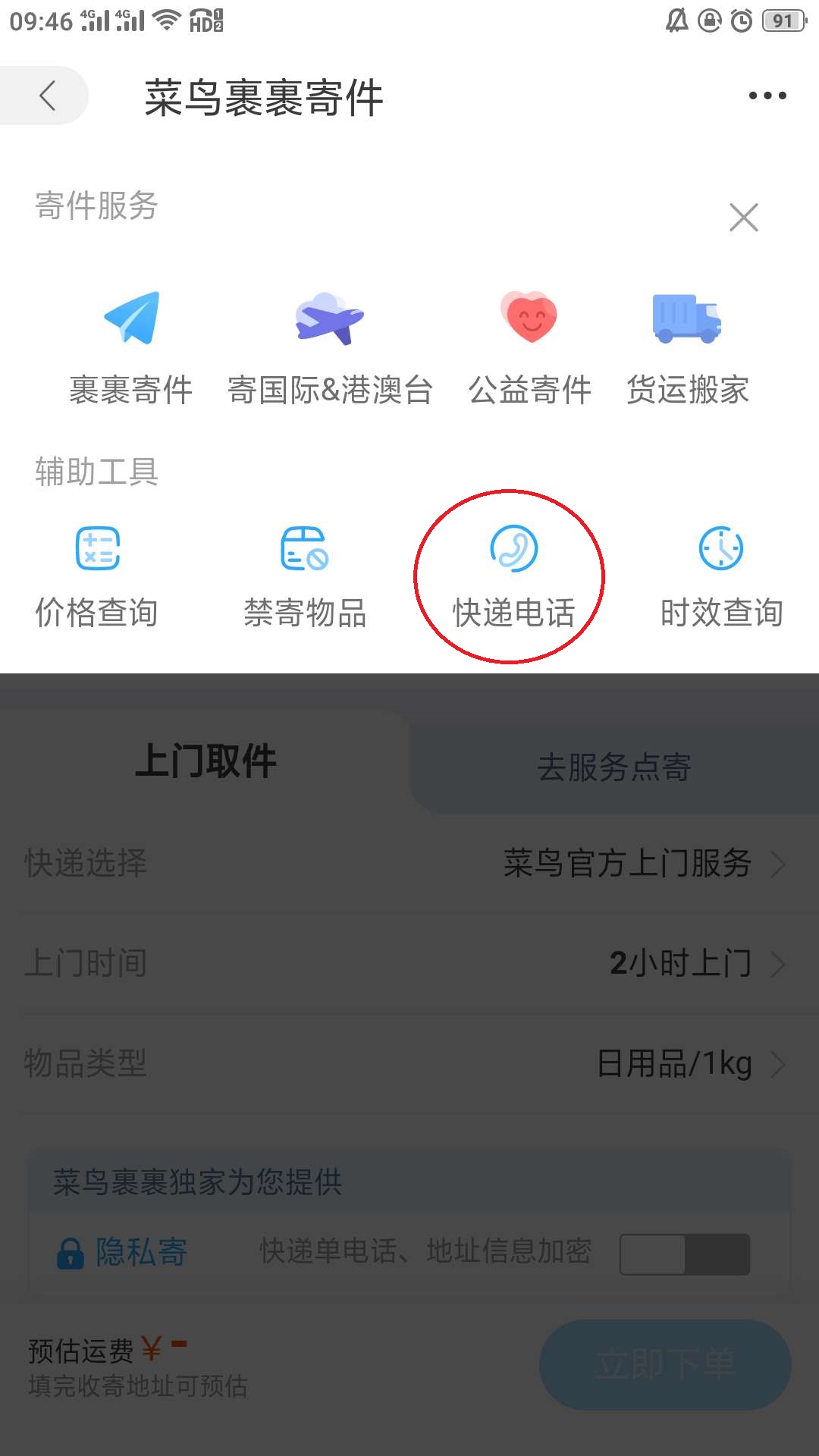The image size is (819, 1456).
Task: Change 上门时间 pickup time
Action: point(409,963)
